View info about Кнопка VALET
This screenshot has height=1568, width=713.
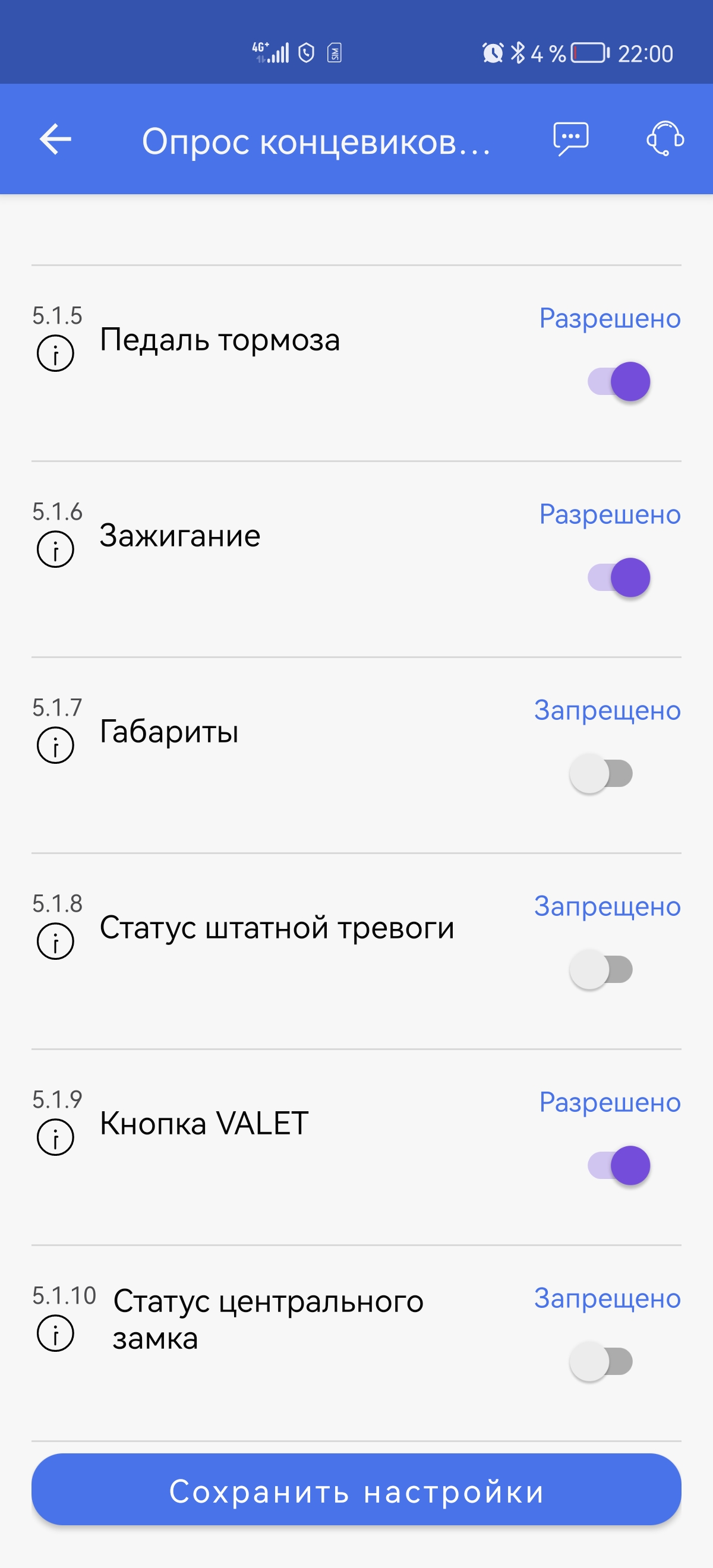click(55, 1137)
